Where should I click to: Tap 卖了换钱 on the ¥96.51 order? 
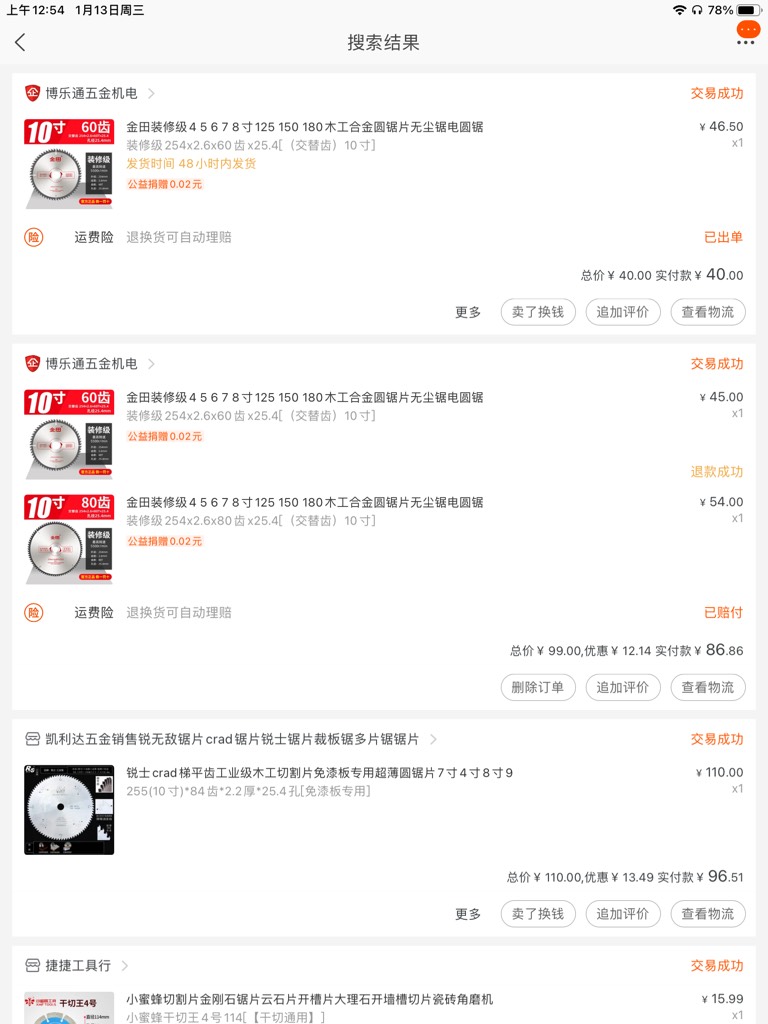coord(538,914)
